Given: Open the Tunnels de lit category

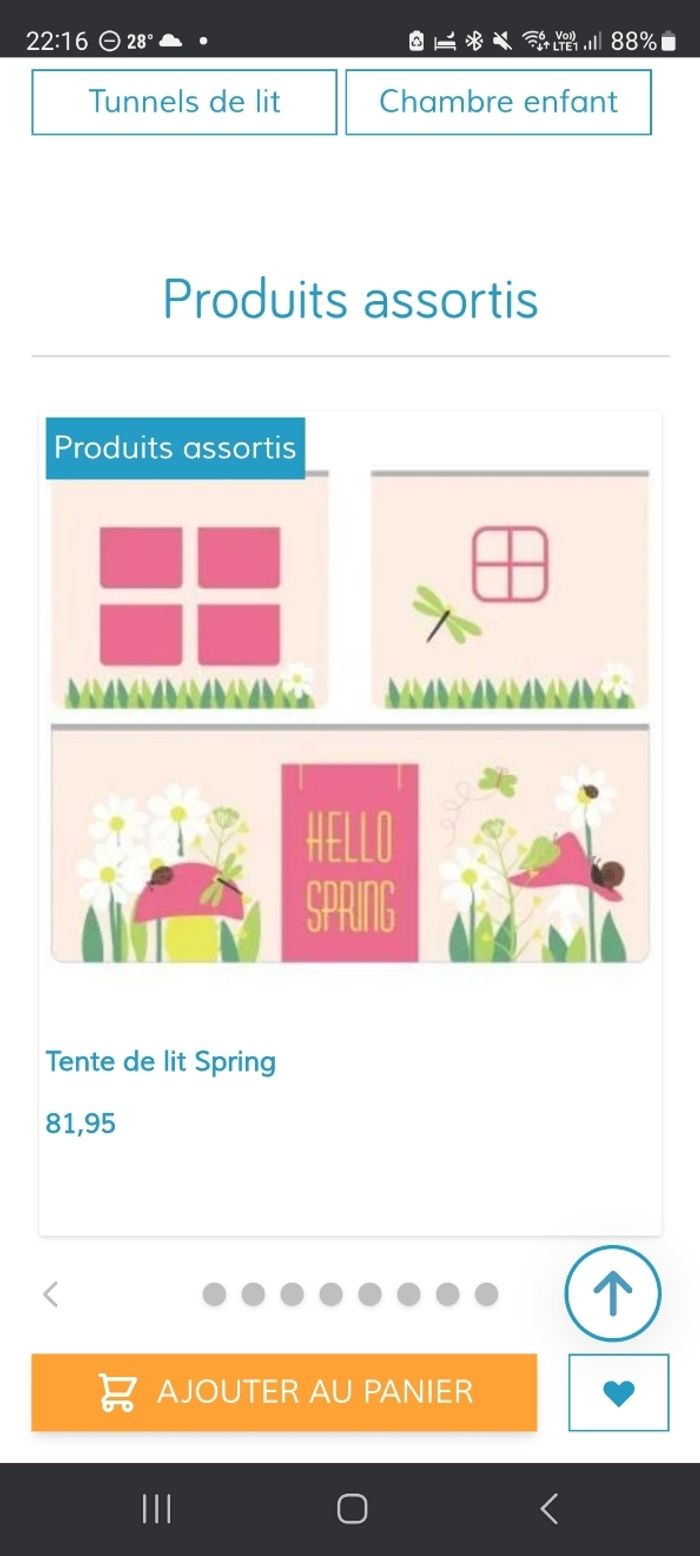Looking at the screenshot, I should [x=184, y=101].
